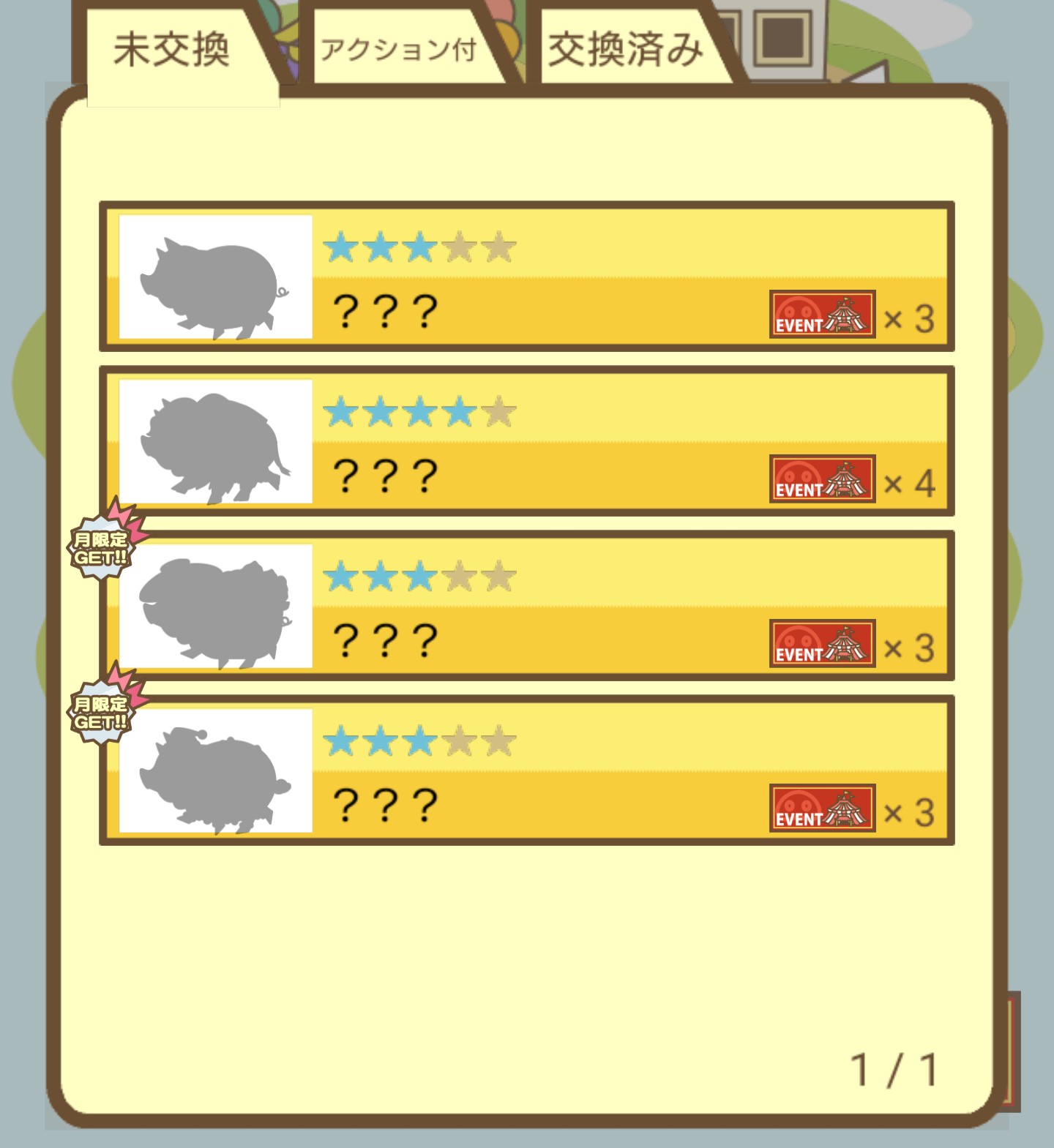Switch to the 未交換 tab
The height and width of the screenshot is (1148, 1054).
tap(172, 51)
